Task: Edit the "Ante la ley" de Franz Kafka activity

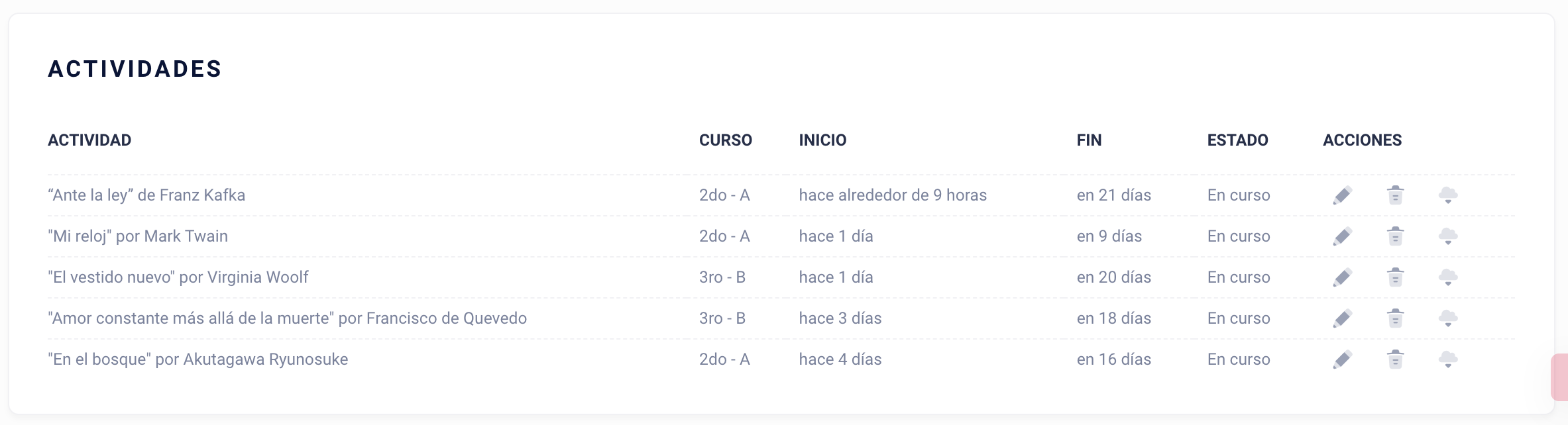Action: pos(1342,195)
